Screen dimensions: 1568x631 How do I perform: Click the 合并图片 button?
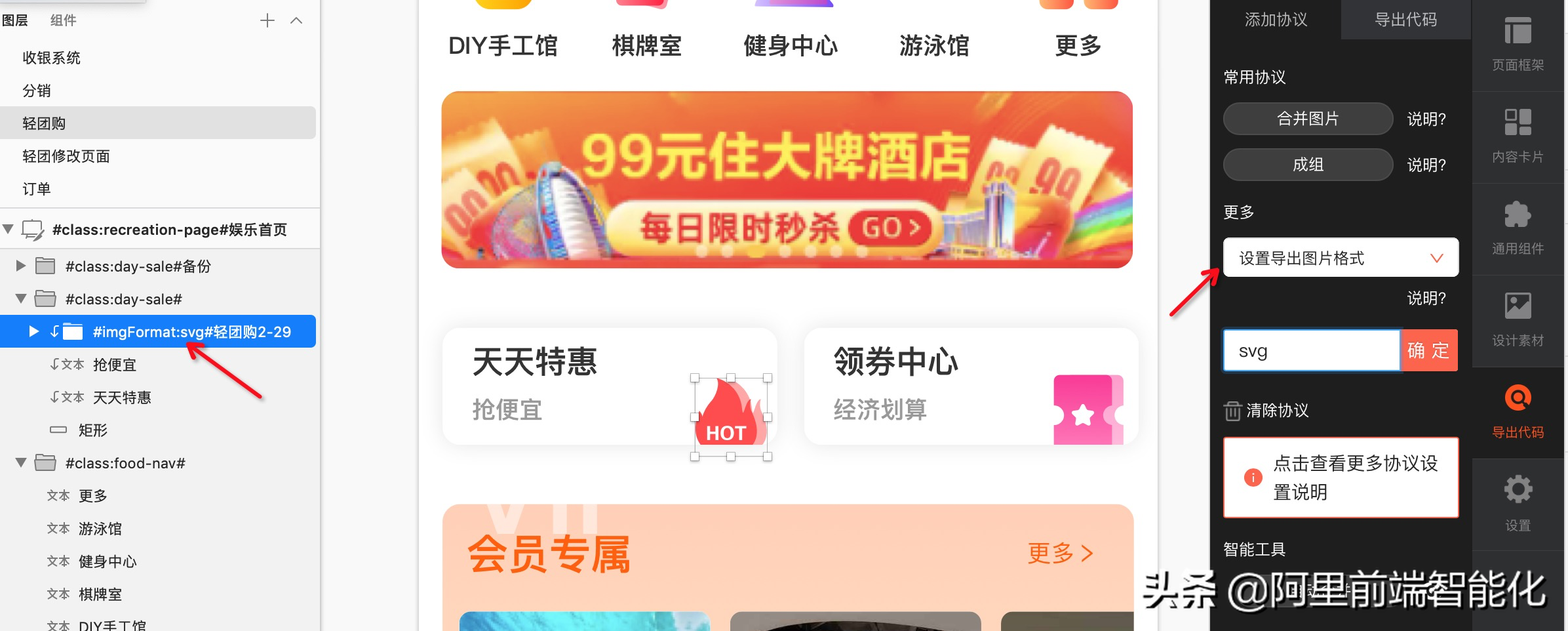click(1308, 119)
